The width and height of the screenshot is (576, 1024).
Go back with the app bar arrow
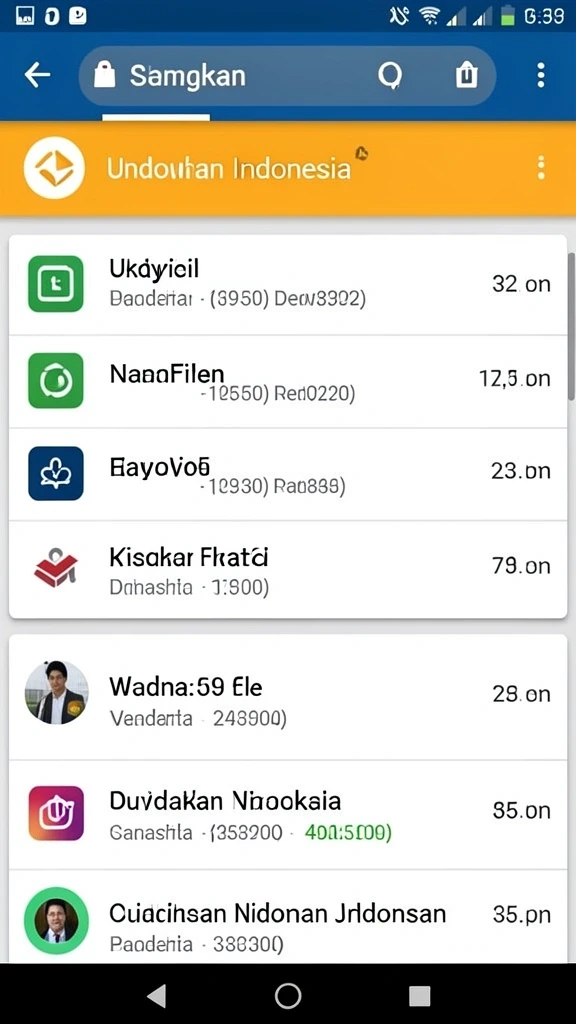[x=37, y=76]
